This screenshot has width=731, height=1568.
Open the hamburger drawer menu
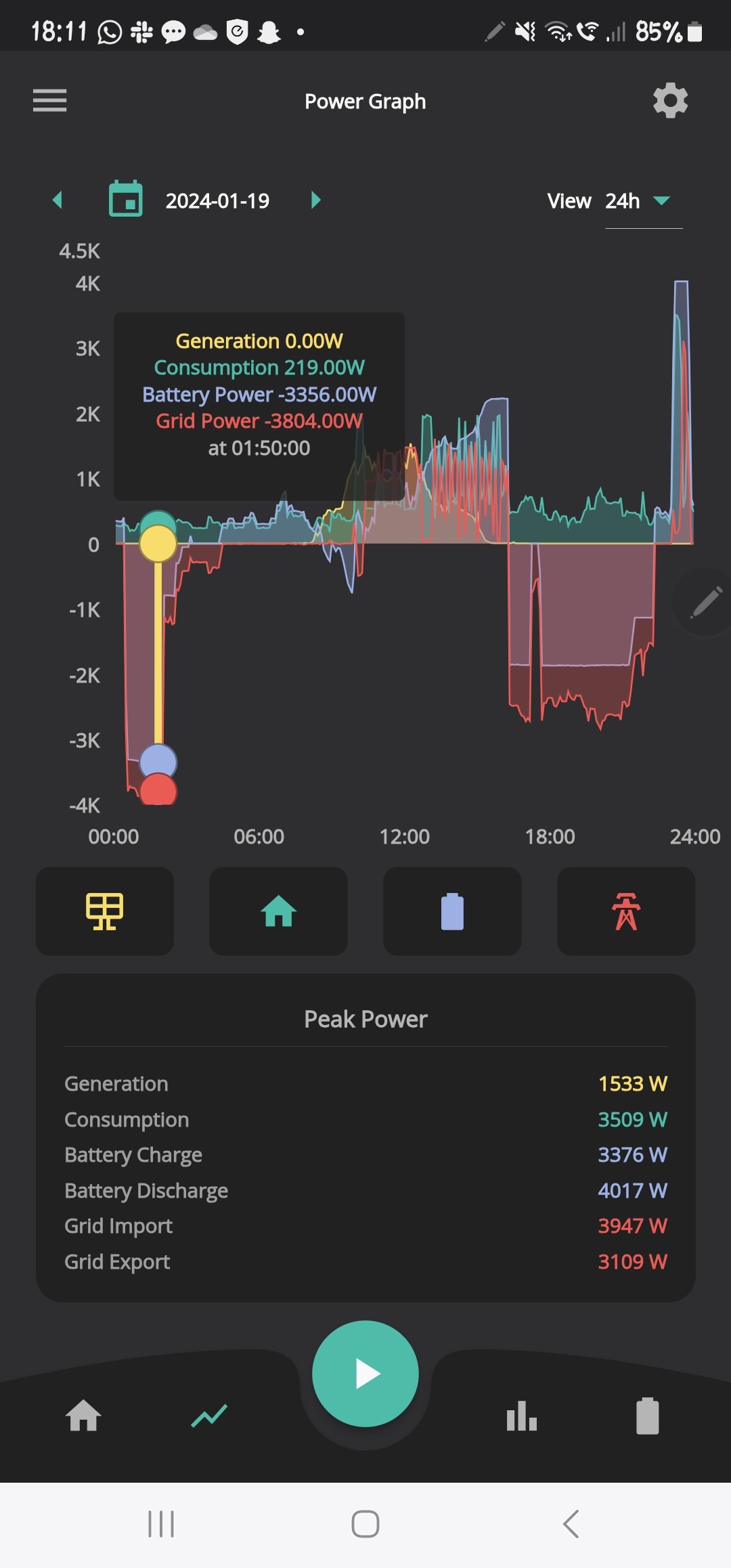tap(49, 101)
